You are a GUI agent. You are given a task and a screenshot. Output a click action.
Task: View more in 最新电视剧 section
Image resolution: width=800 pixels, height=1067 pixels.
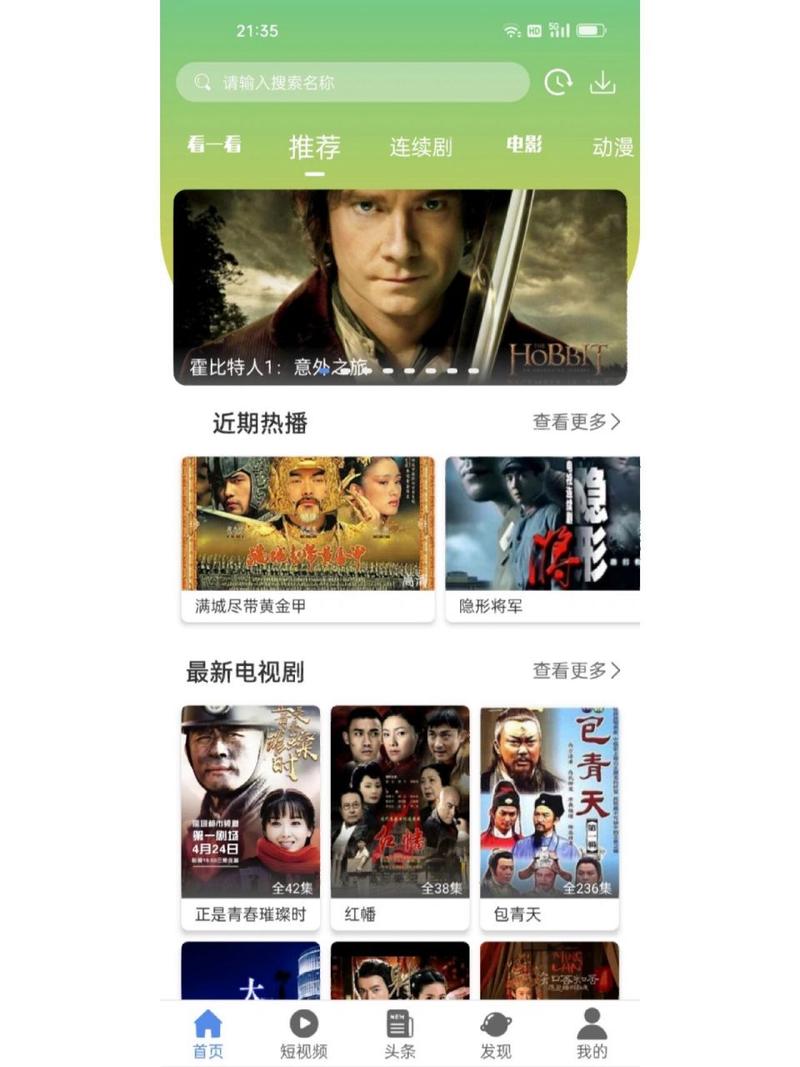coord(576,671)
